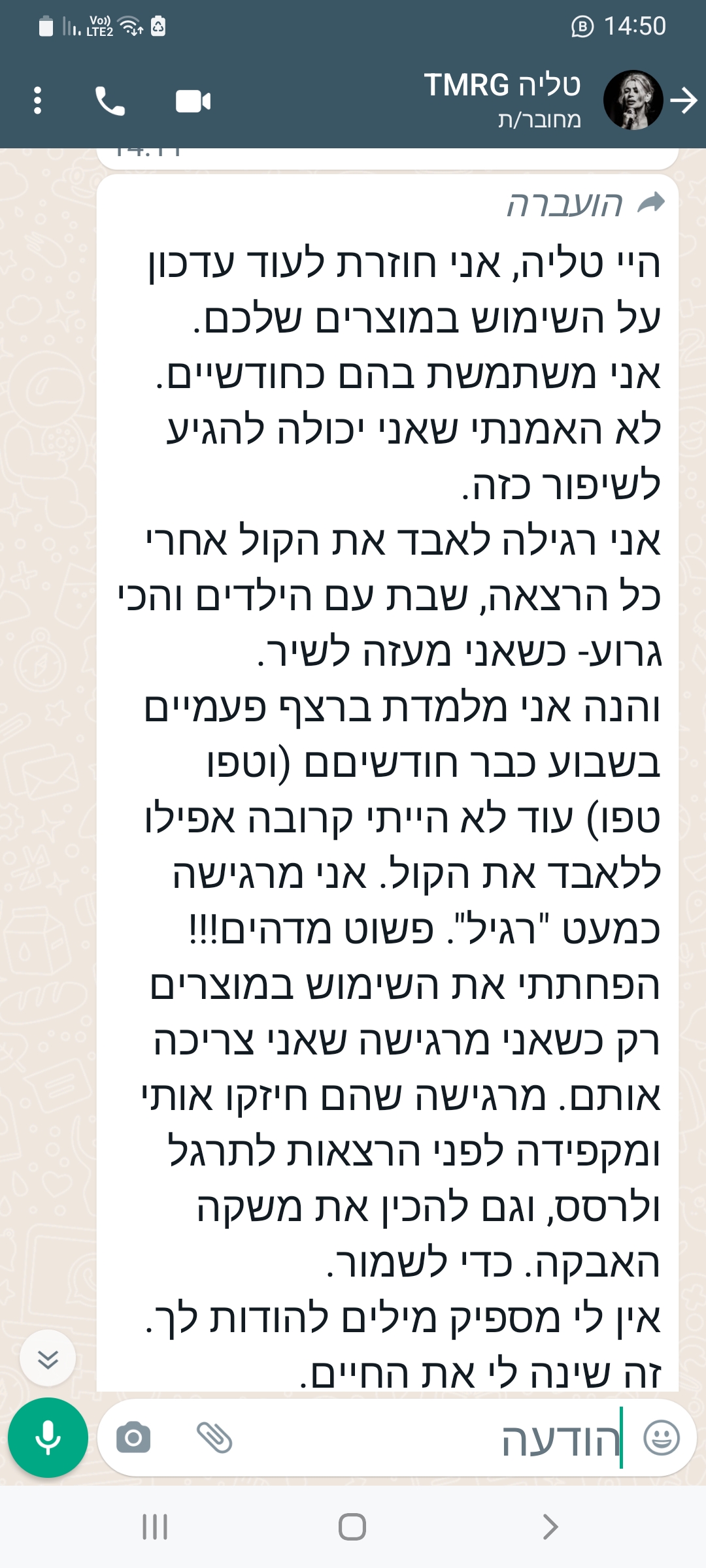Viewport: 706px width, 1568px height.
Task: Go back using the header arrow
Action: click(x=684, y=101)
